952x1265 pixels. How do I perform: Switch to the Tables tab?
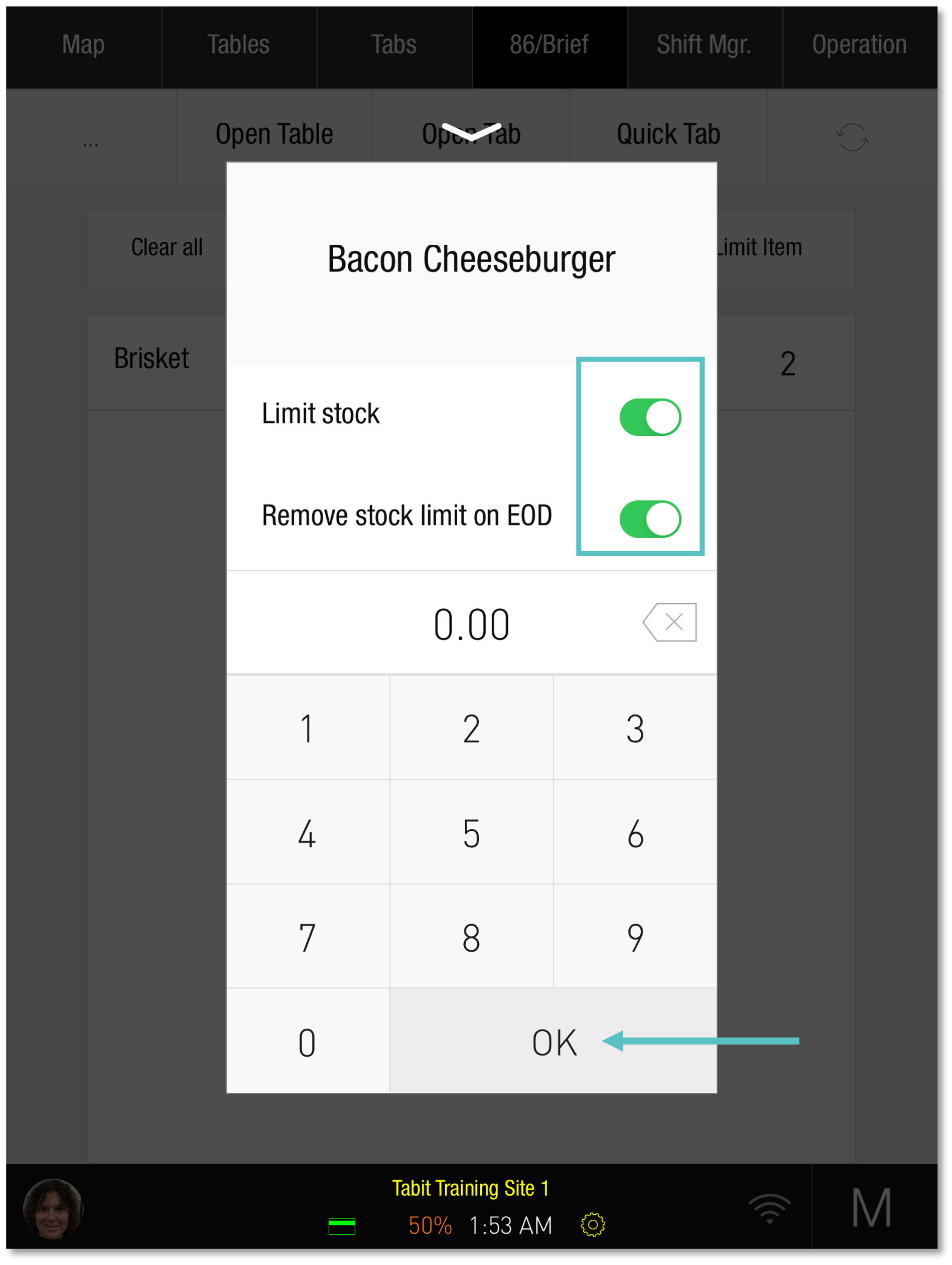(238, 45)
